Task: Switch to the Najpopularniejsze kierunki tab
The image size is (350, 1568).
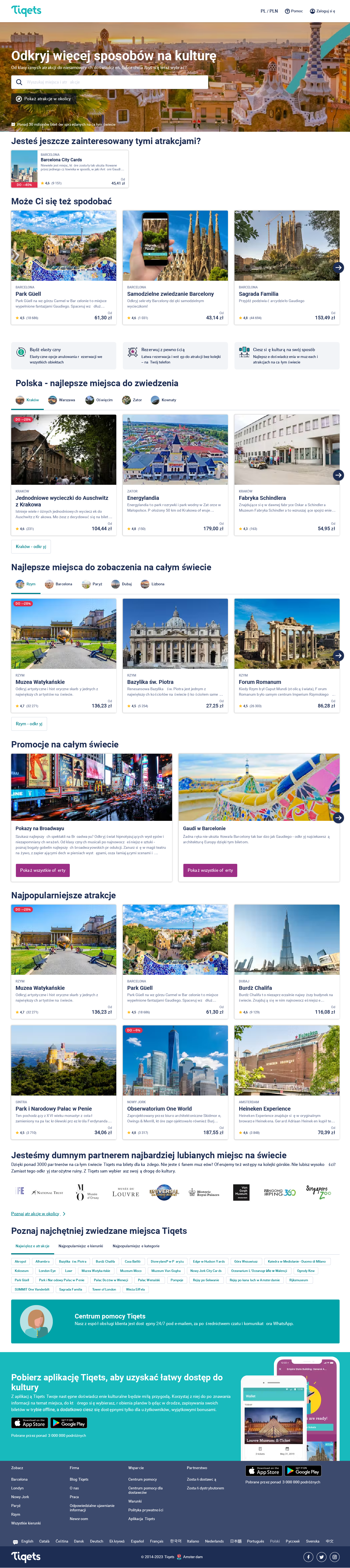Action: (x=80, y=1245)
